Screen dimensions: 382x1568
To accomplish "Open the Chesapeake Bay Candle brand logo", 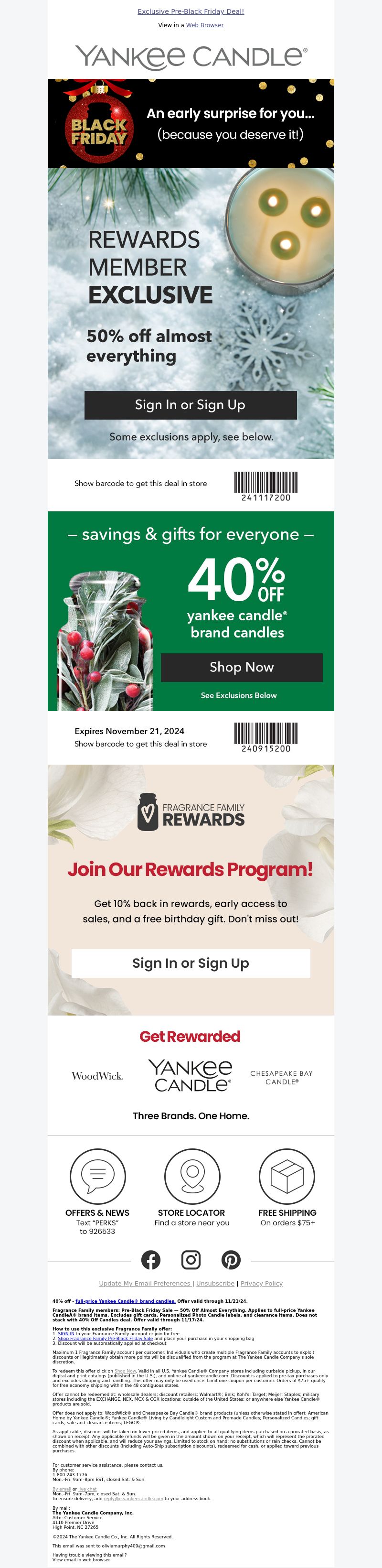I will [x=281, y=1077].
